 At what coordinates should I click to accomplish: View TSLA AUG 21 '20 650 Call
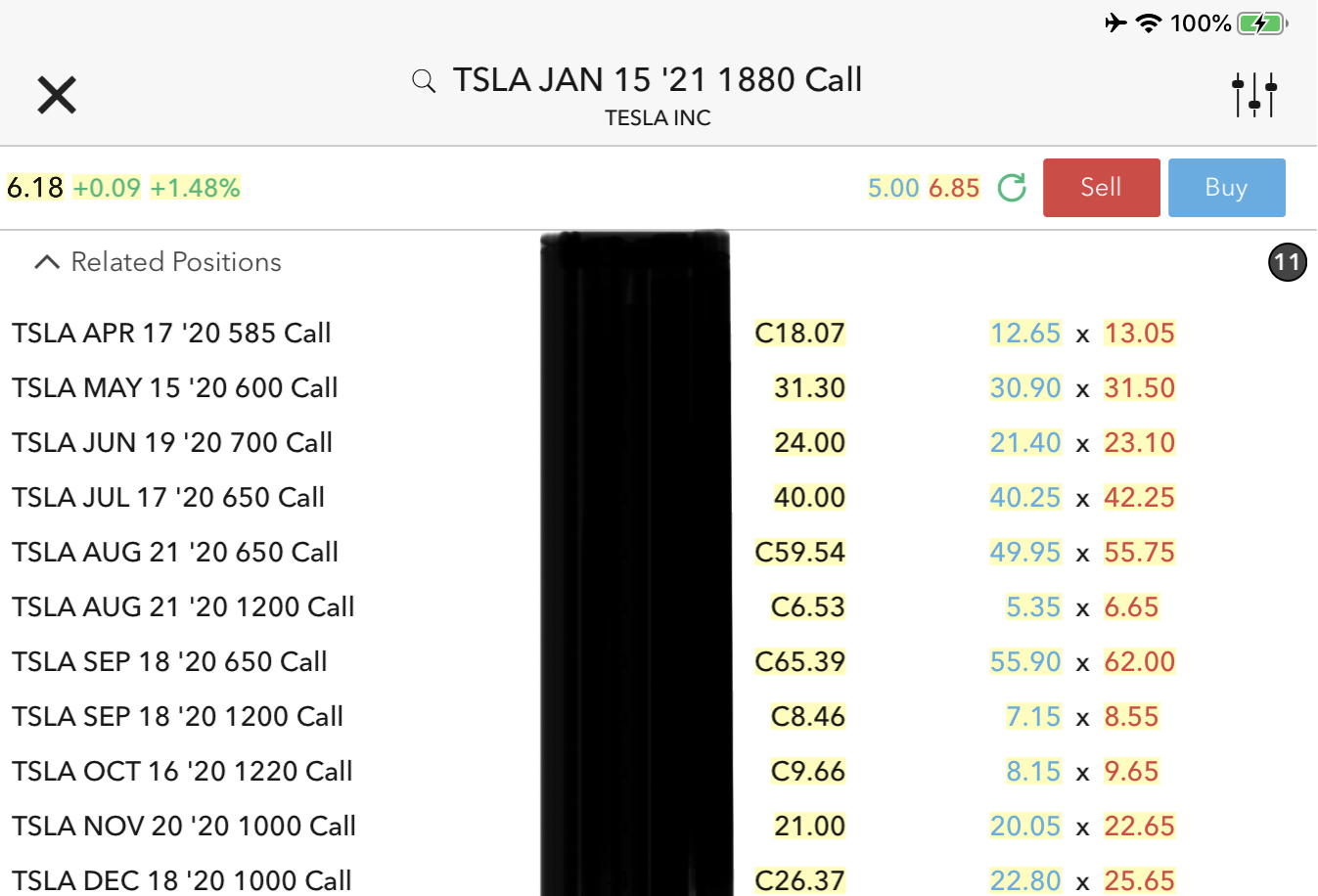(175, 552)
